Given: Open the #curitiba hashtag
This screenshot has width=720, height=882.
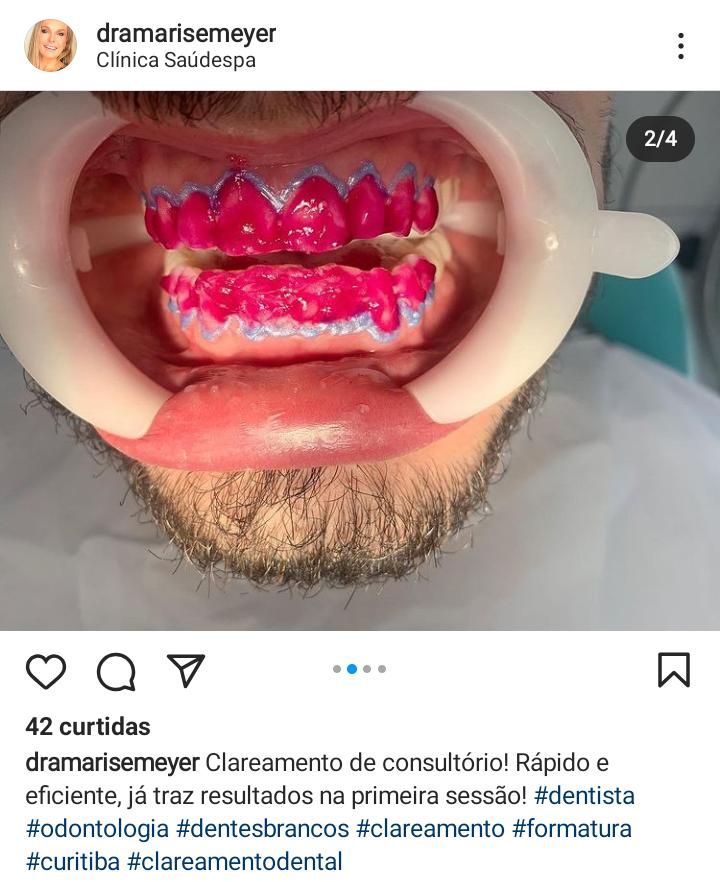Looking at the screenshot, I should (x=72, y=862).
